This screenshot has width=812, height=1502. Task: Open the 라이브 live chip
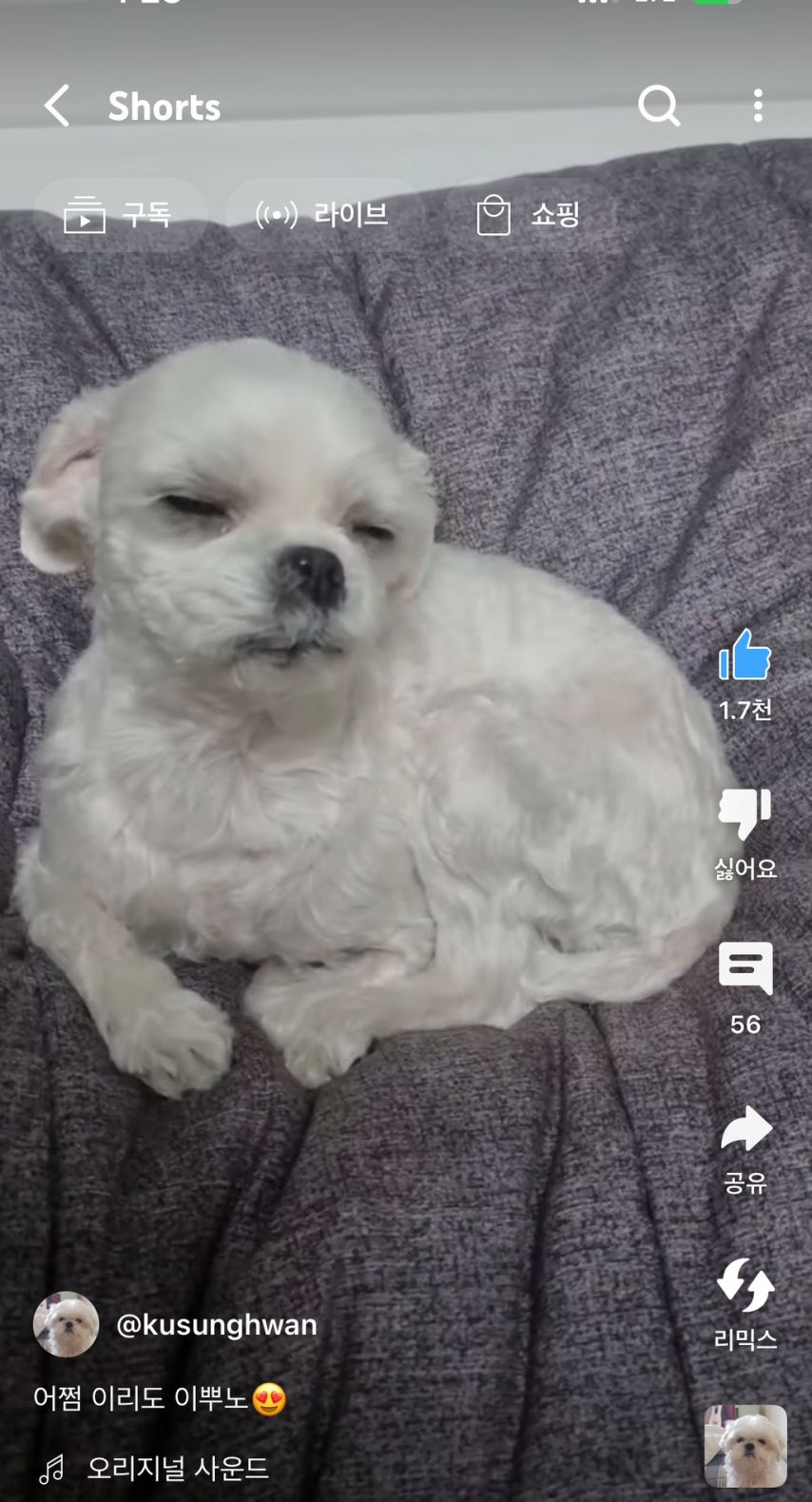322,215
